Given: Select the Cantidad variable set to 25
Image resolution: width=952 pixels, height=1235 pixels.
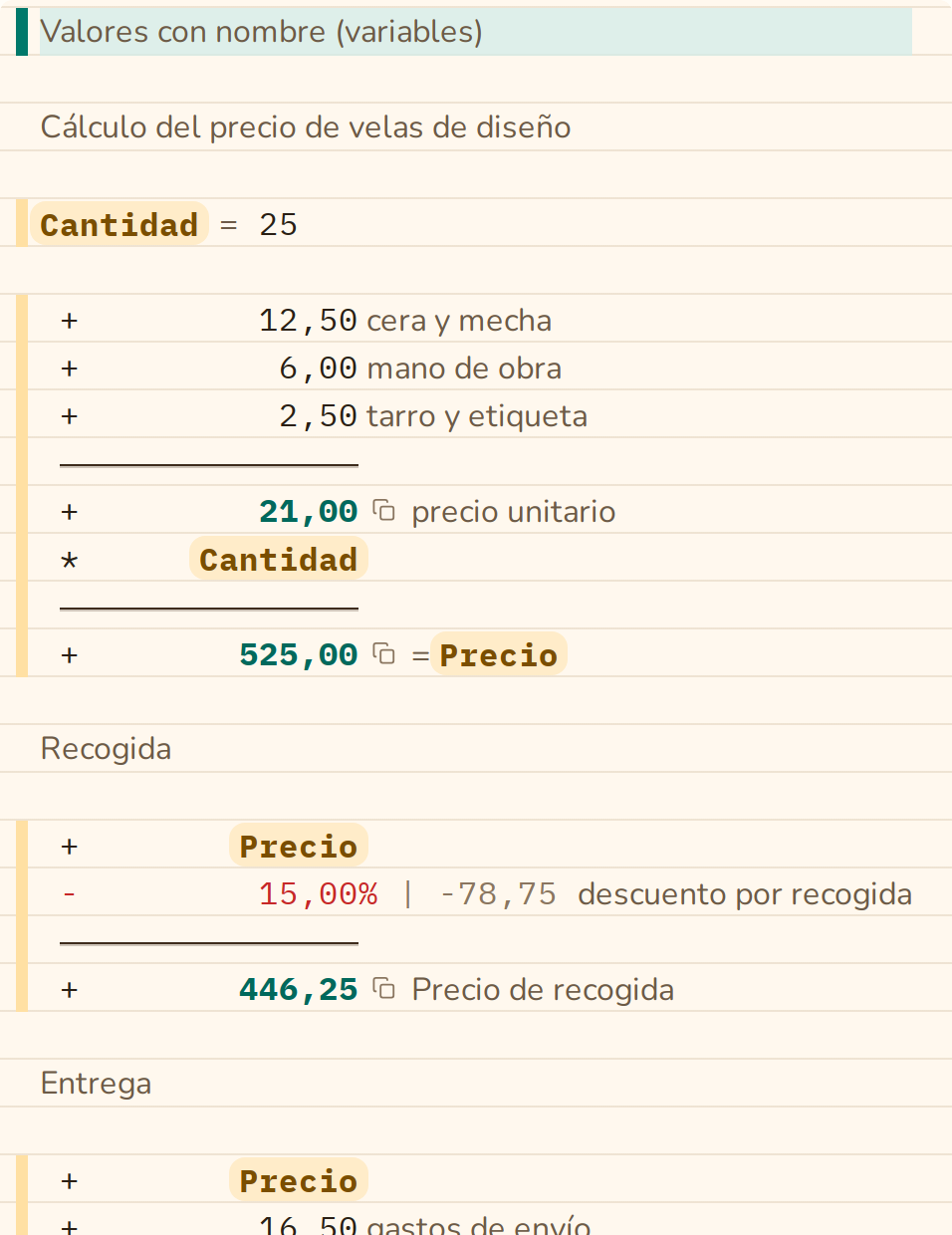Looking at the screenshot, I should 119,224.
